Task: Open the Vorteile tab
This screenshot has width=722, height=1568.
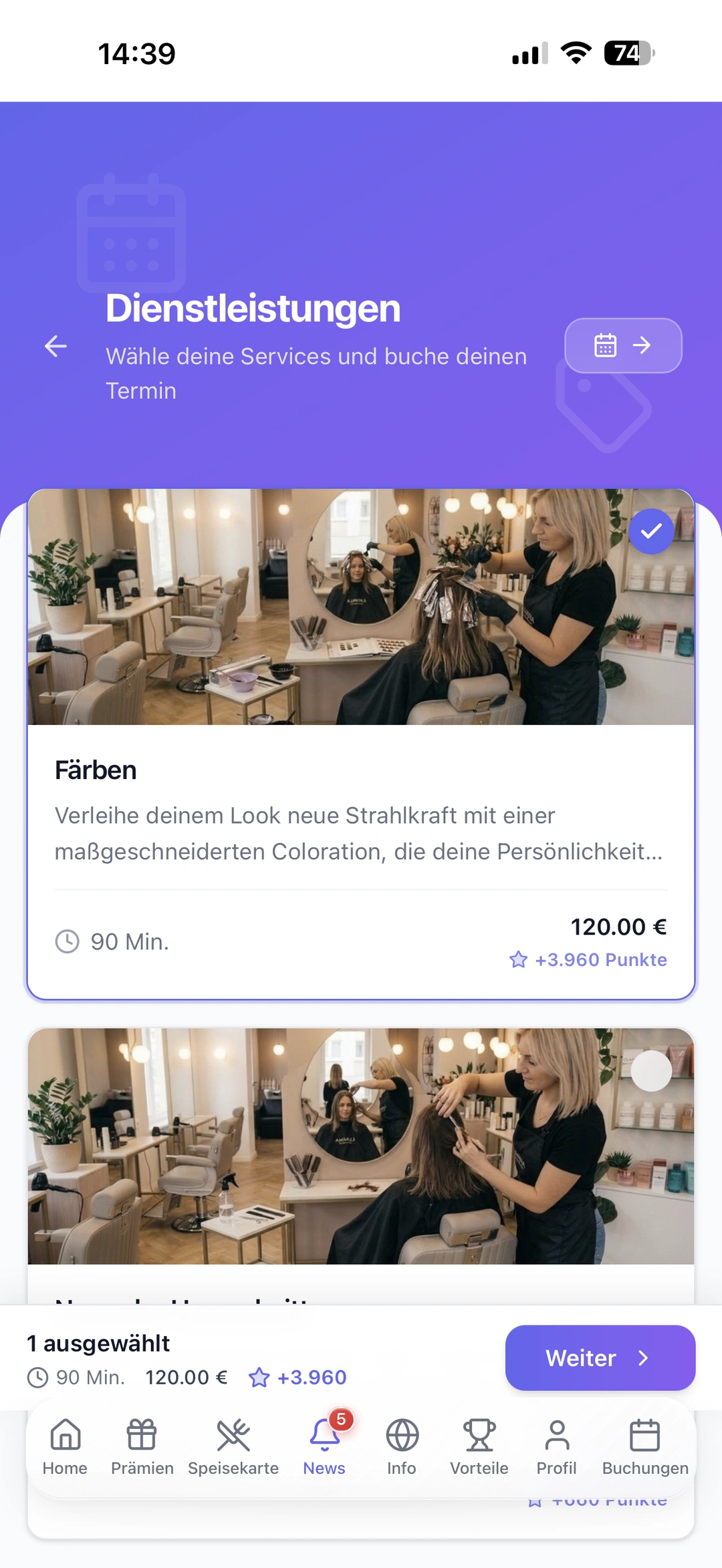Action: 479,1446
